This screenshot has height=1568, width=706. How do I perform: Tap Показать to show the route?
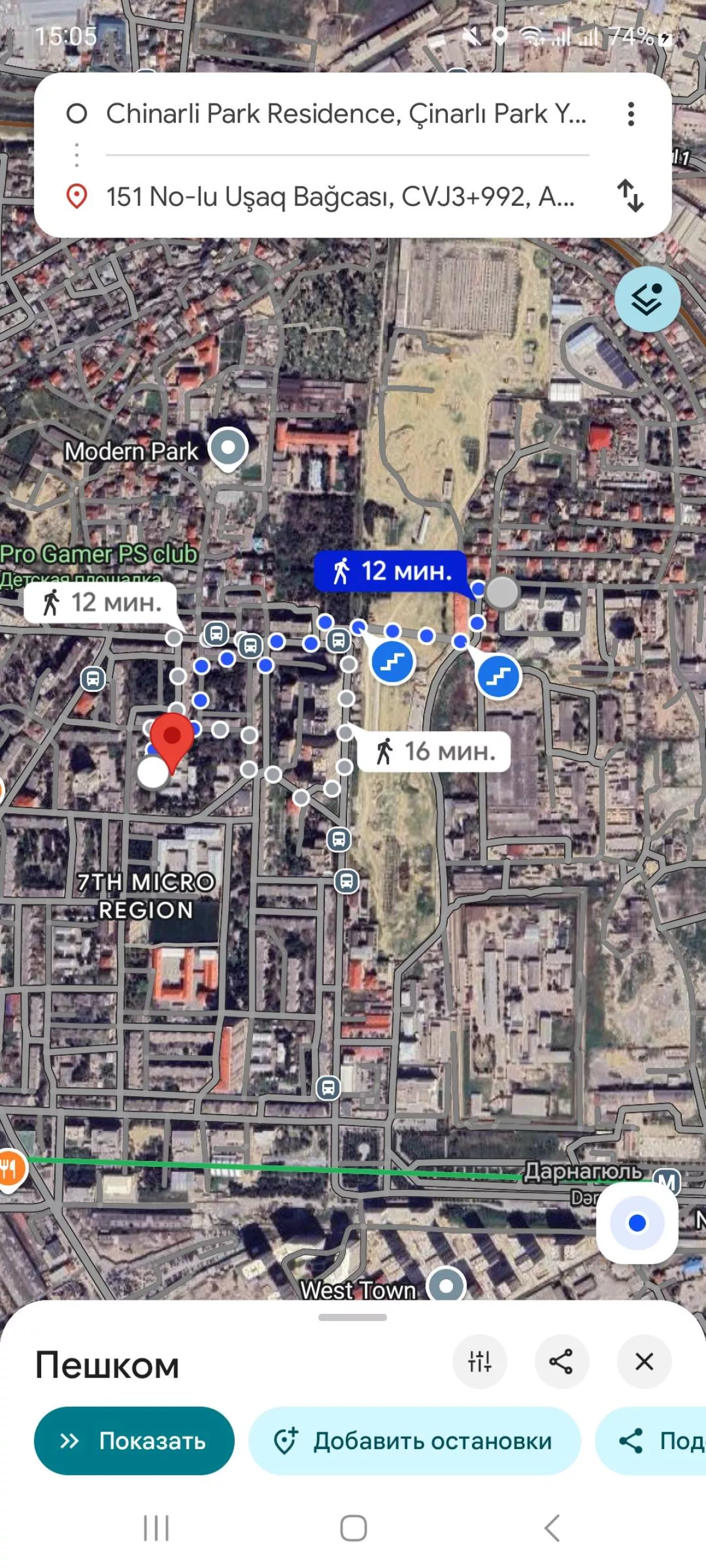(134, 1441)
